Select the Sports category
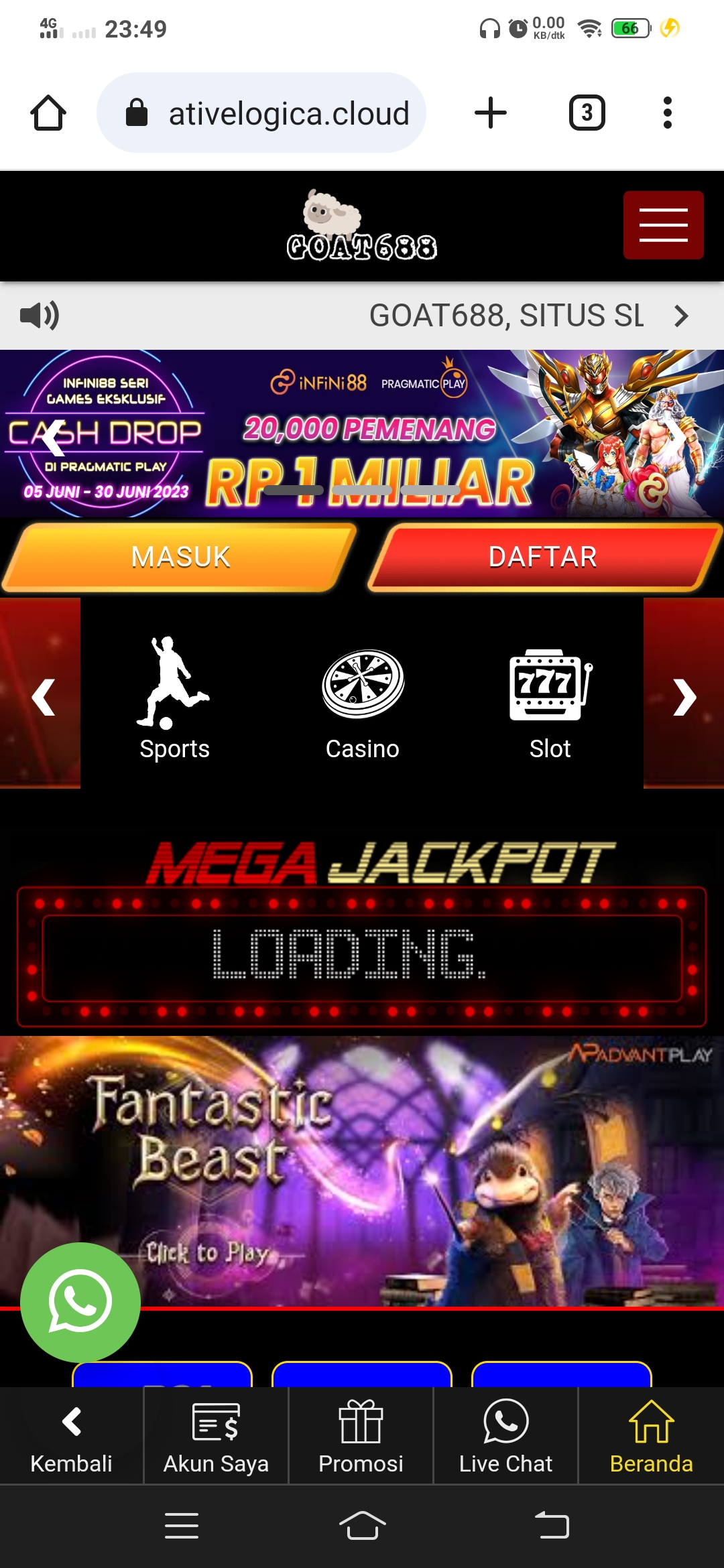This screenshot has height=1568, width=724. (x=174, y=697)
